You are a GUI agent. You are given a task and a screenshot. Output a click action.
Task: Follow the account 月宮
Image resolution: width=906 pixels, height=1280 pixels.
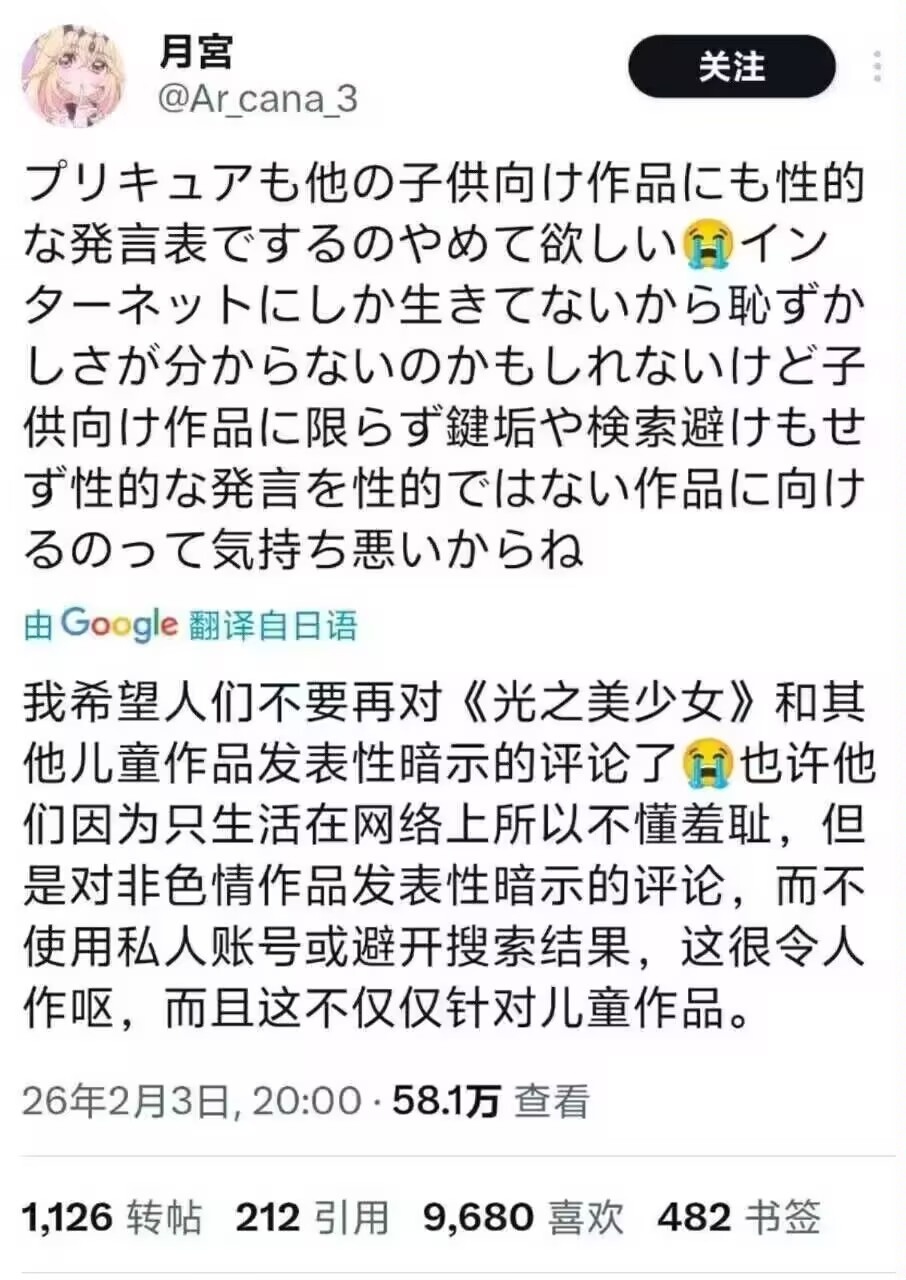(731, 67)
